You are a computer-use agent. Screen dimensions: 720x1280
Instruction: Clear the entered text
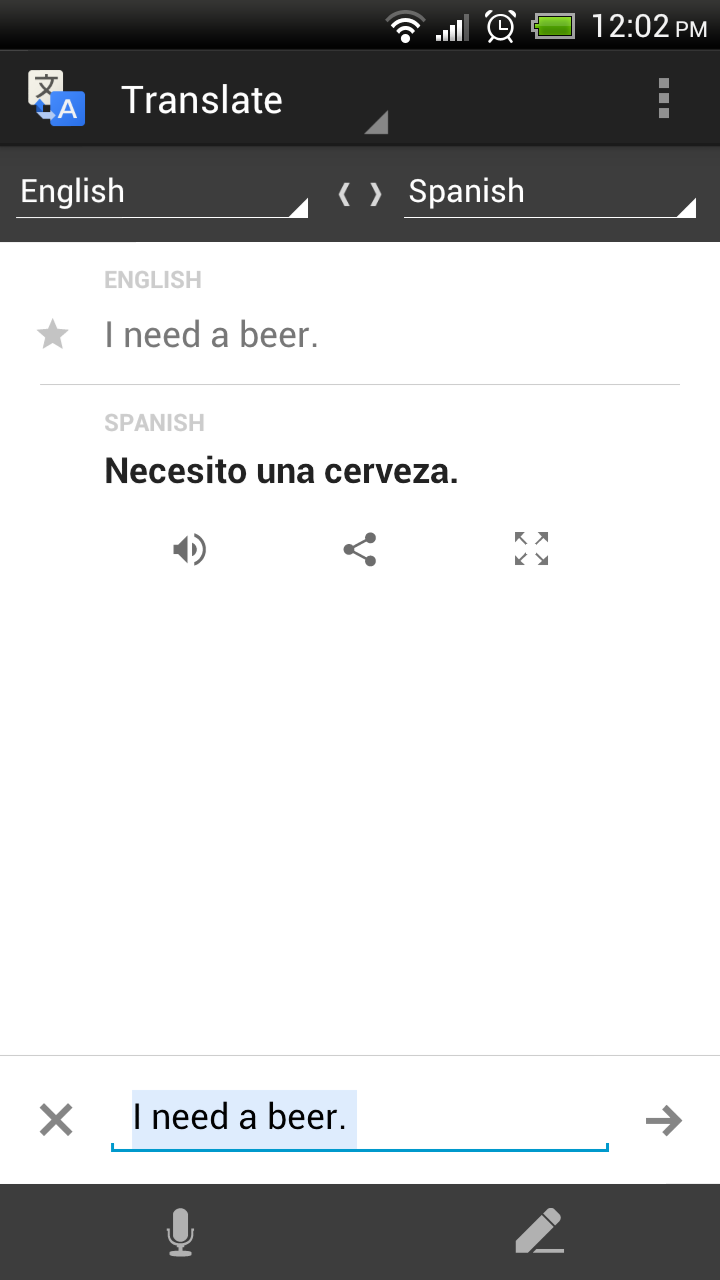pos(56,1120)
